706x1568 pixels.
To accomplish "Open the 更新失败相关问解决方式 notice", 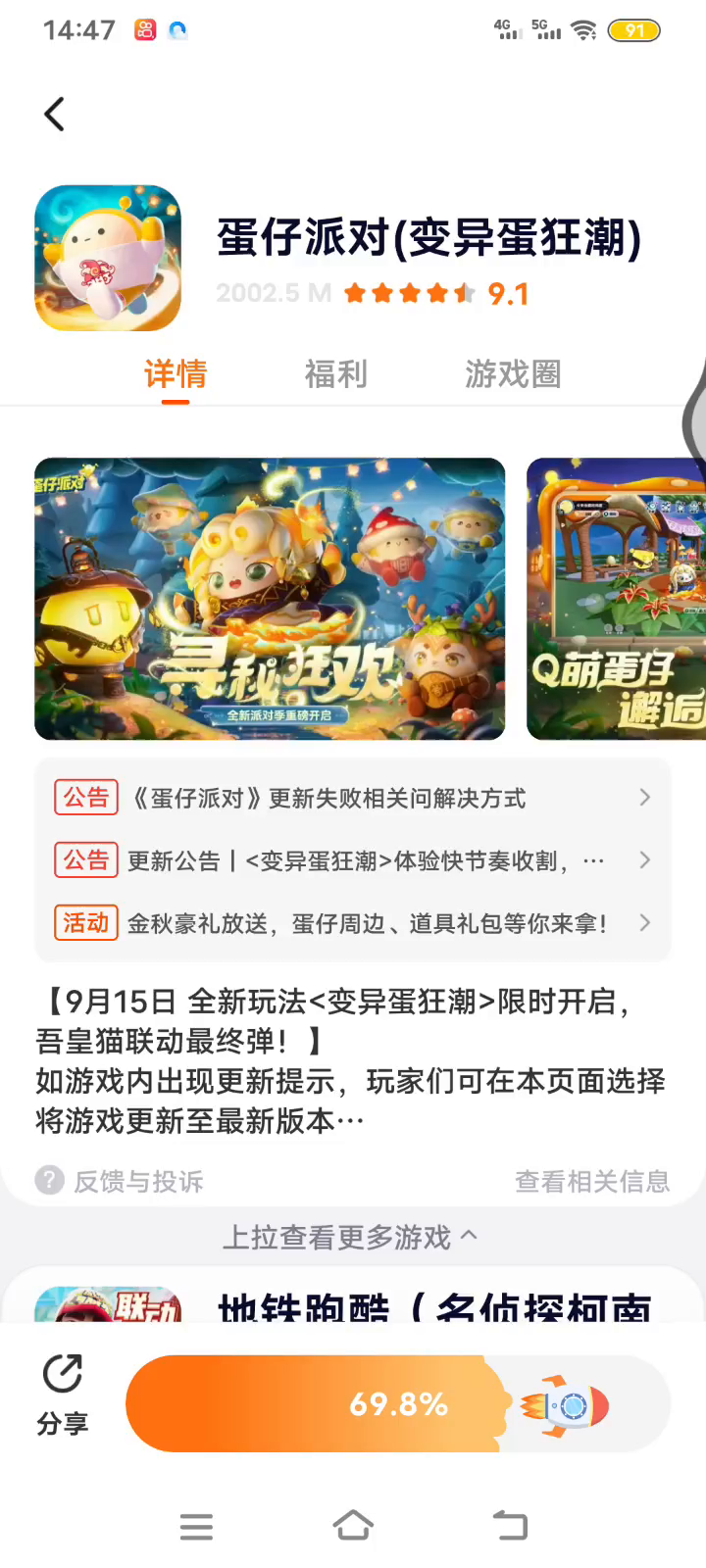I will coord(353,798).
